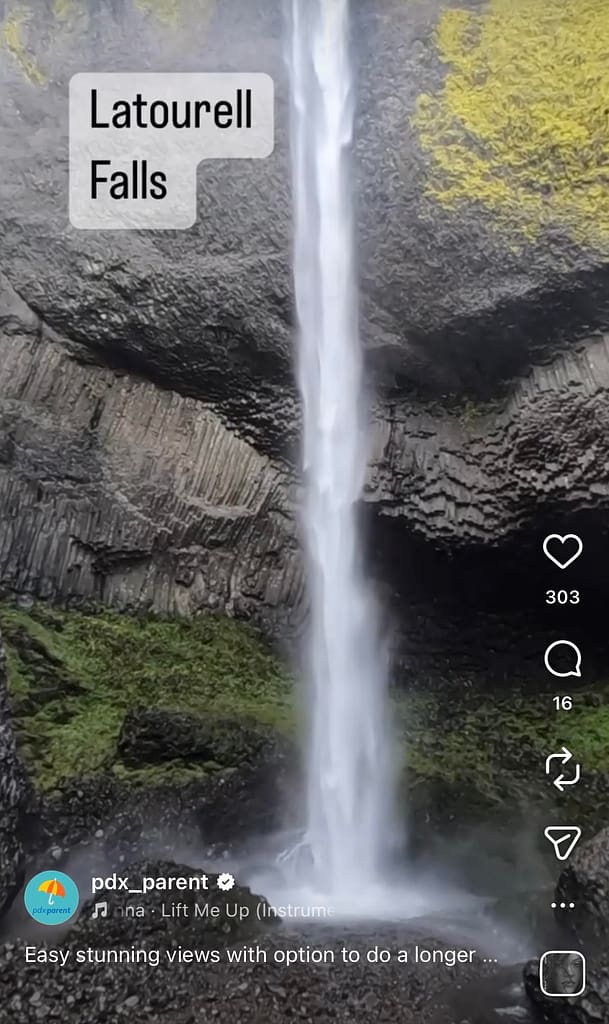The height and width of the screenshot is (1024, 609).
Task: Repost this reel
Action: coord(562,768)
